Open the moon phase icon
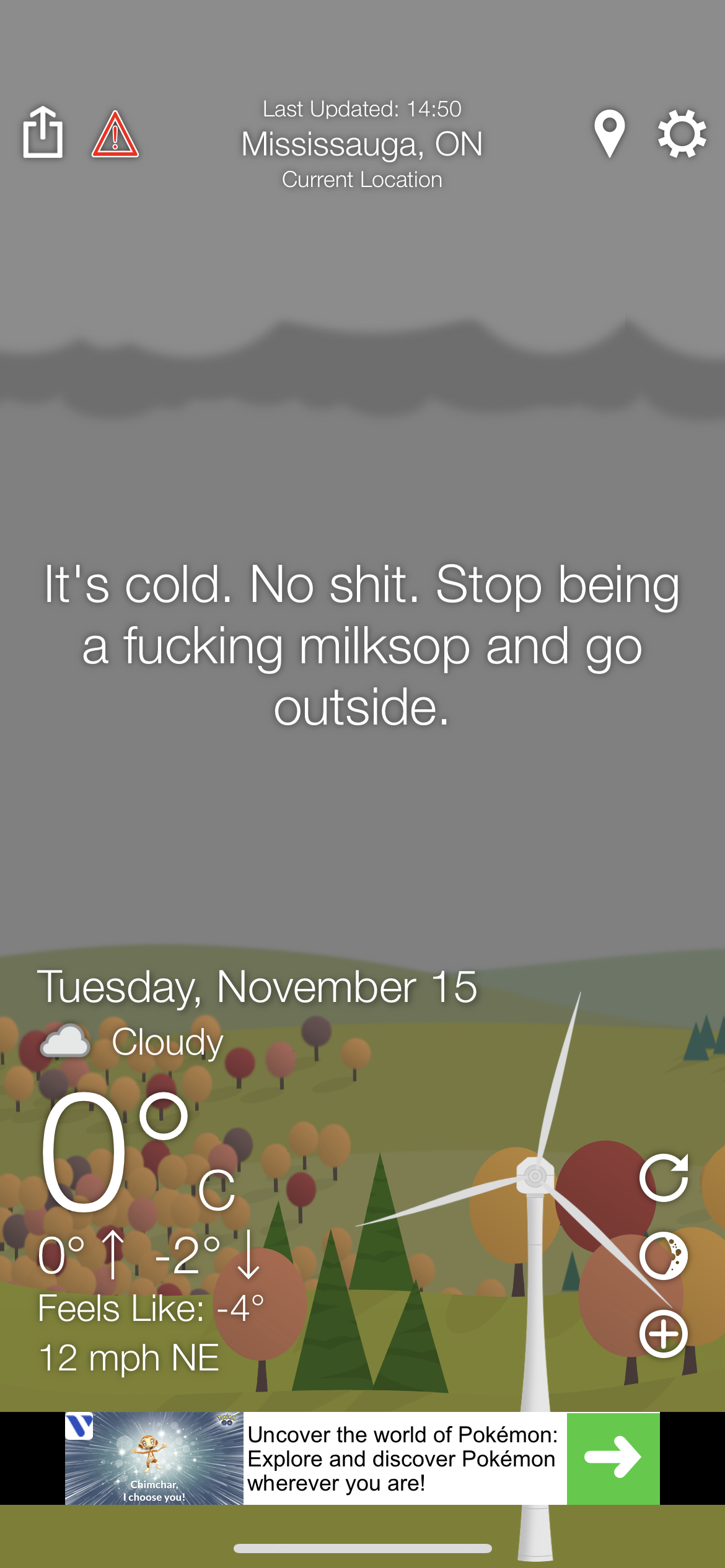 [664, 1255]
